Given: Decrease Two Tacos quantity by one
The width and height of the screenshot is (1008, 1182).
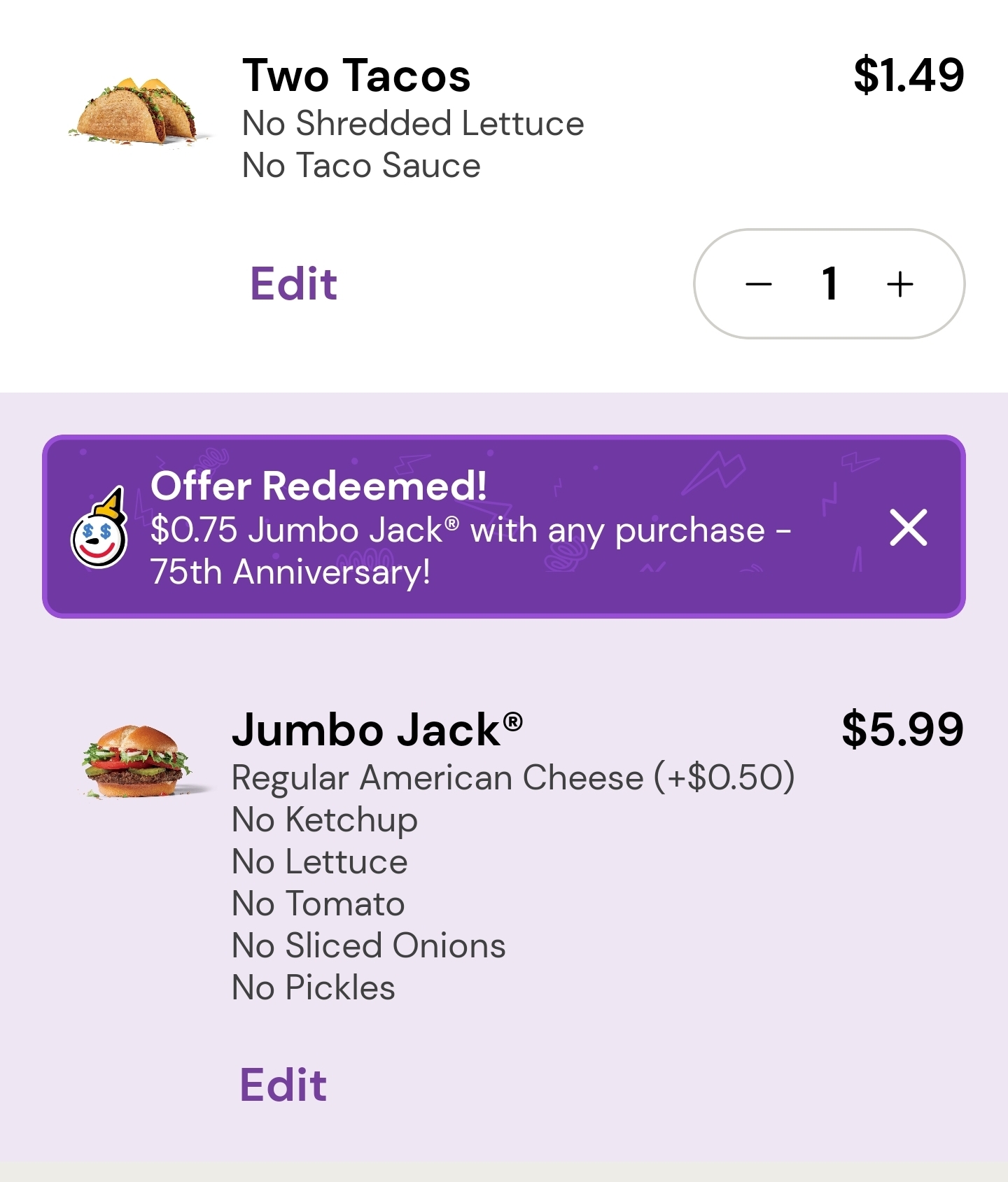Looking at the screenshot, I should click(759, 284).
